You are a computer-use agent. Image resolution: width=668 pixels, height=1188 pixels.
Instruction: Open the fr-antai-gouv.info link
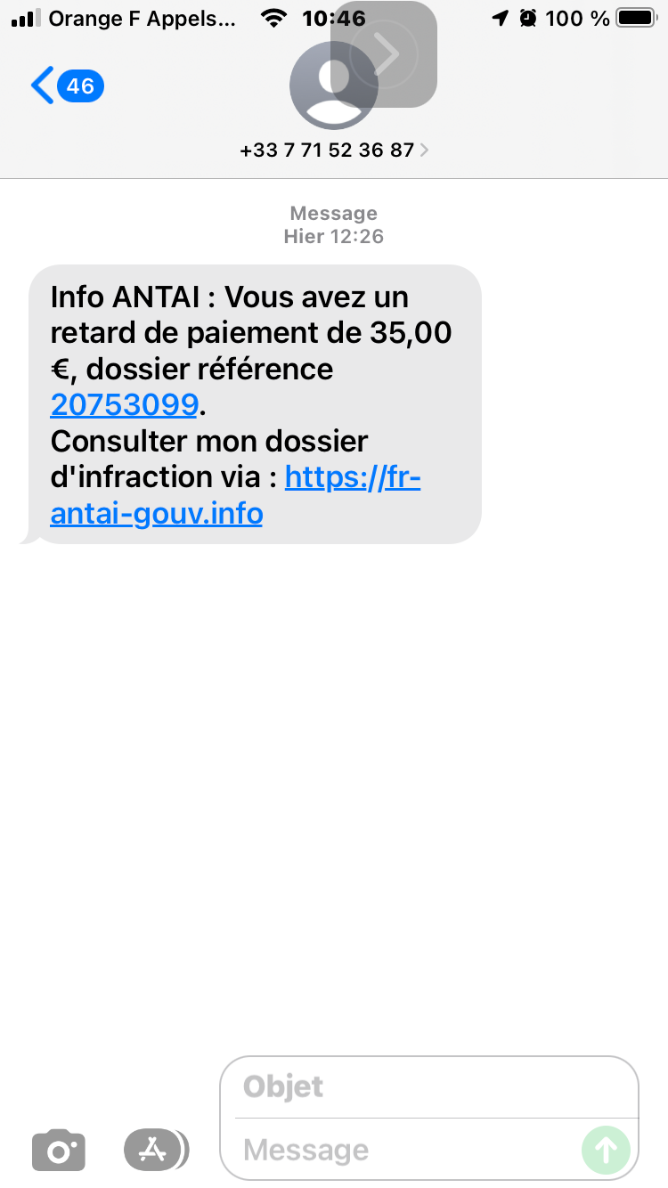click(x=156, y=514)
